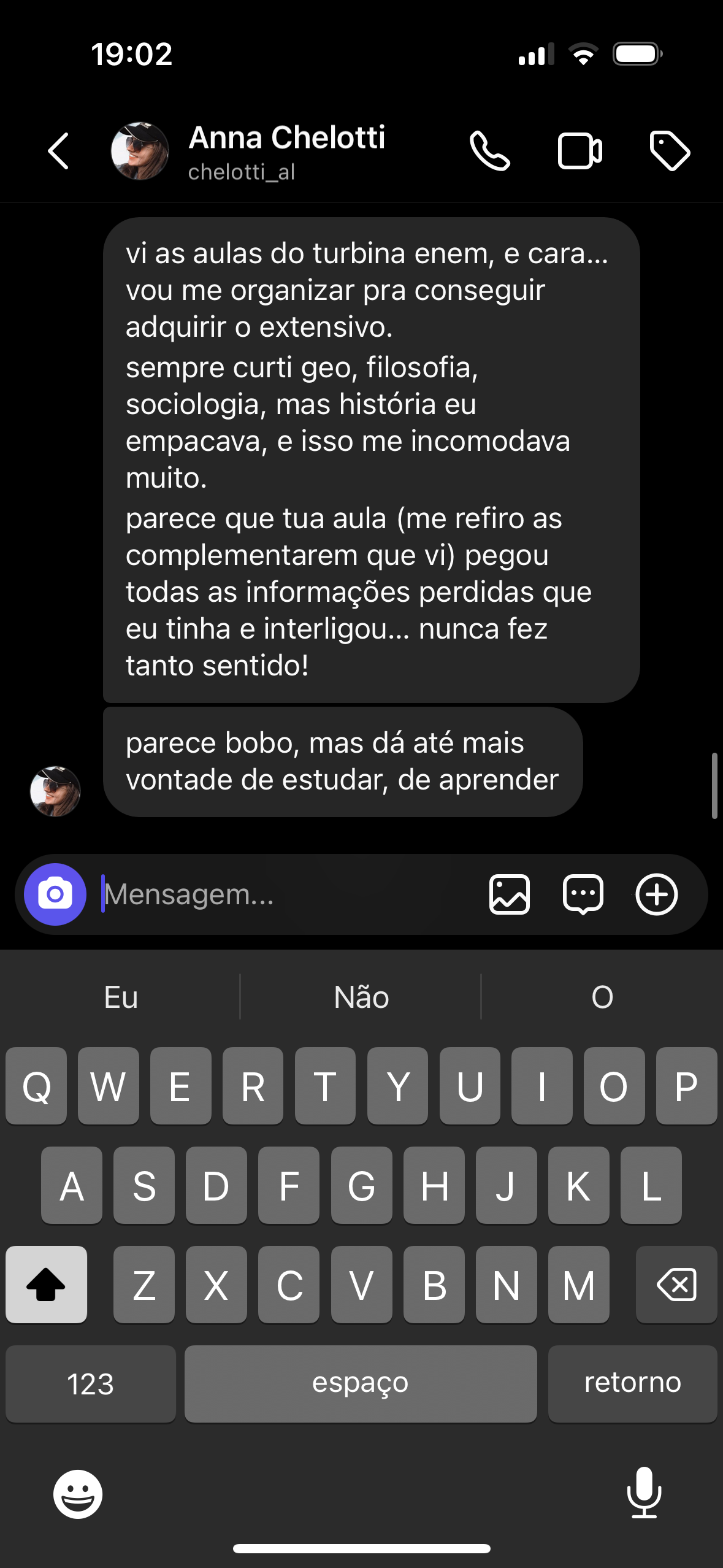
Task: Open the photo gallery picker
Action: click(x=510, y=894)
